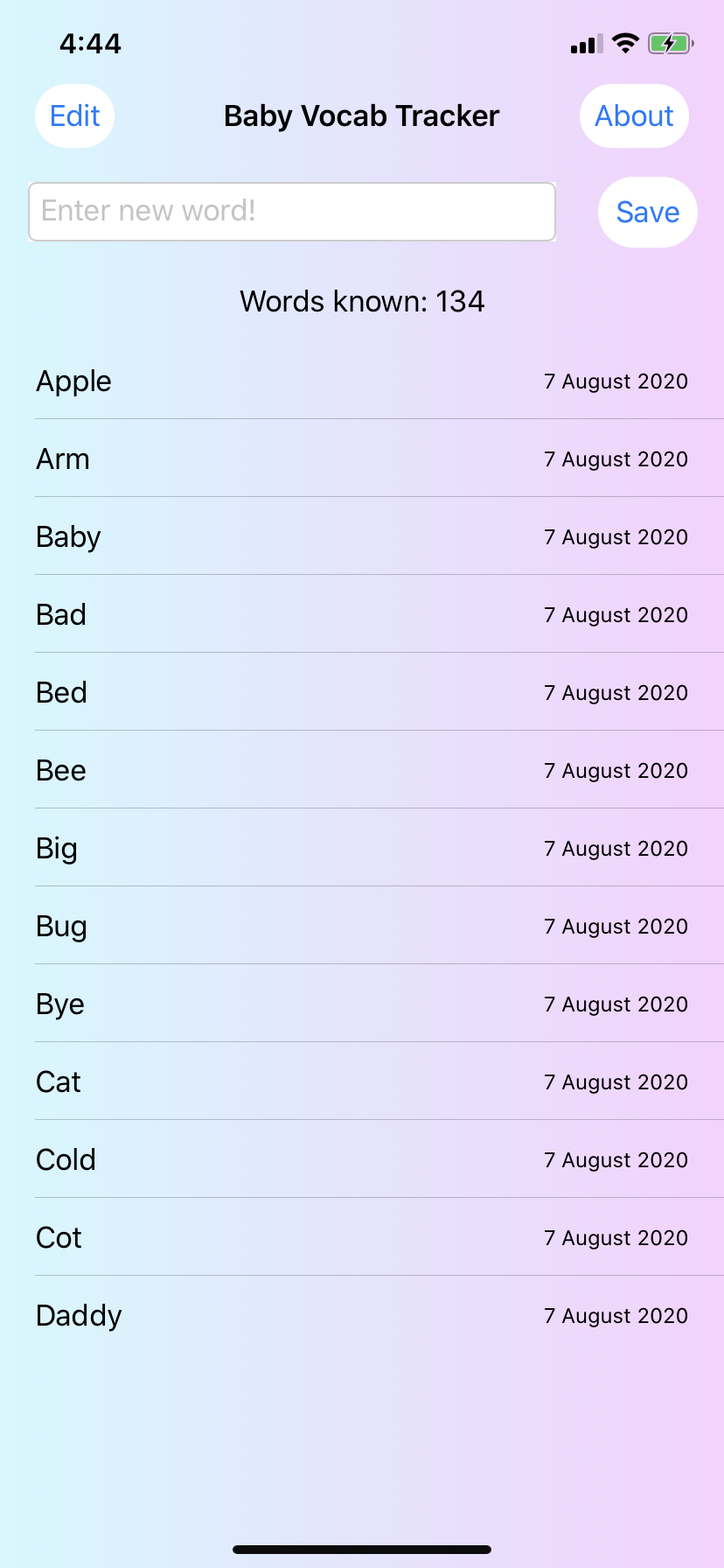The height and width of the screenshot is (1568, 724).
Task: Tap the 'Cat' list row
Action: [58, 1081]
